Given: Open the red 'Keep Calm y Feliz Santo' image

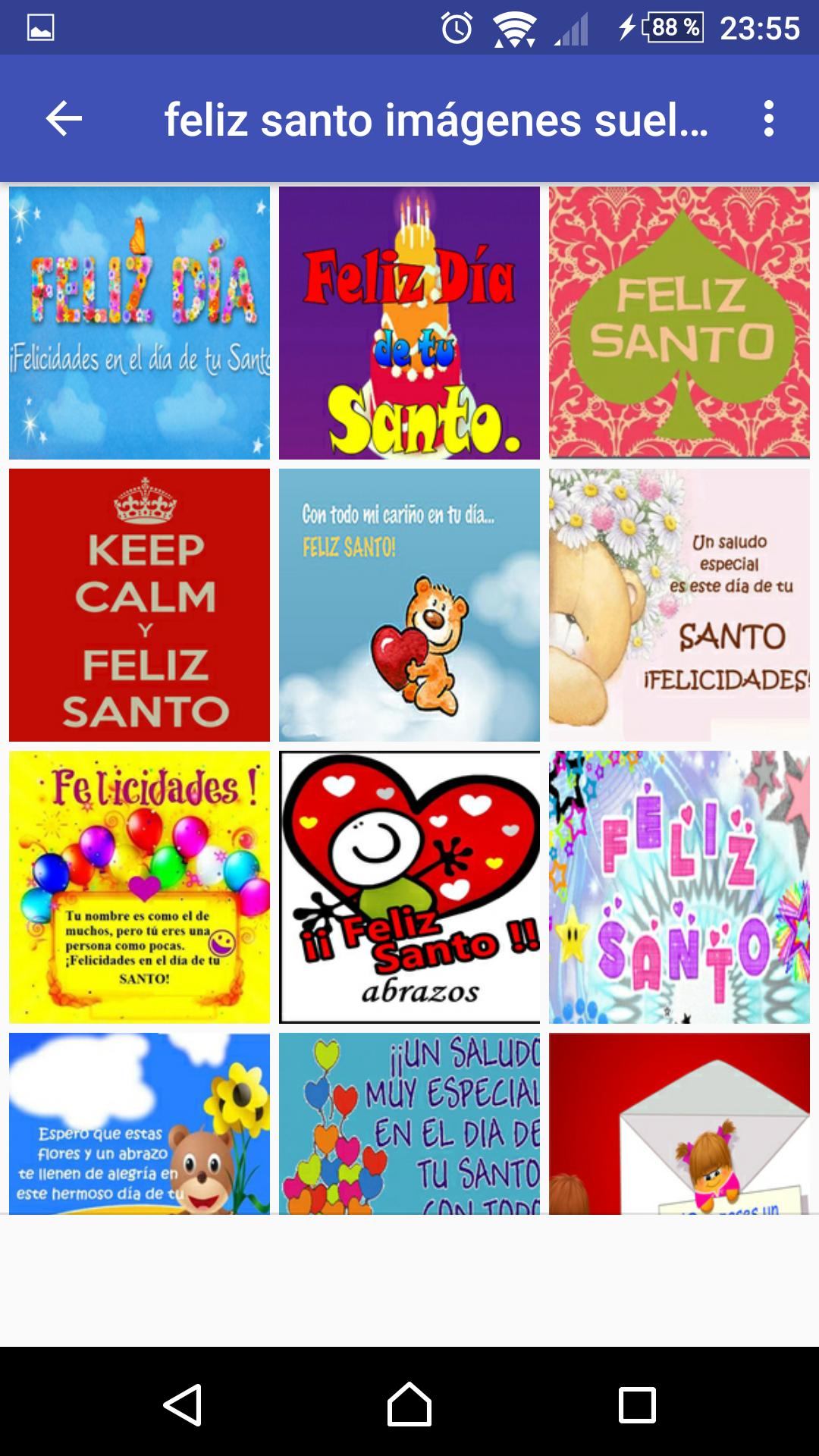Looking at the screenshot, I should click(x=140, y=605).
